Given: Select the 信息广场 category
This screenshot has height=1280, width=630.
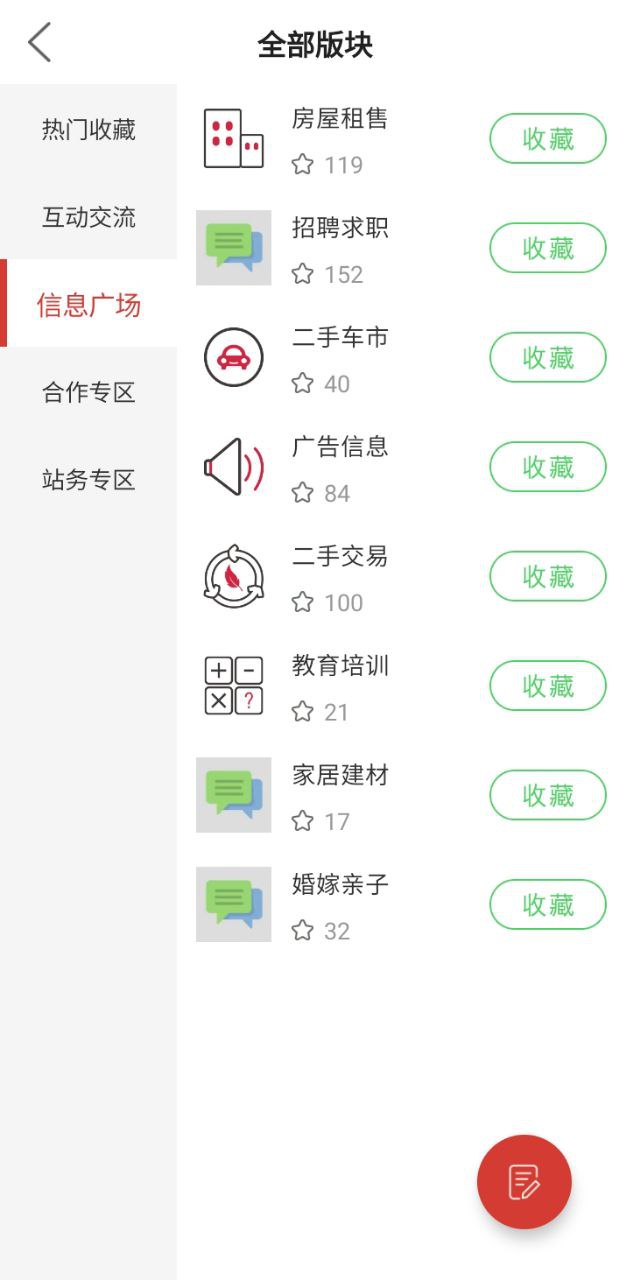Looking at the screenshot, I should [x=88, y=305].
